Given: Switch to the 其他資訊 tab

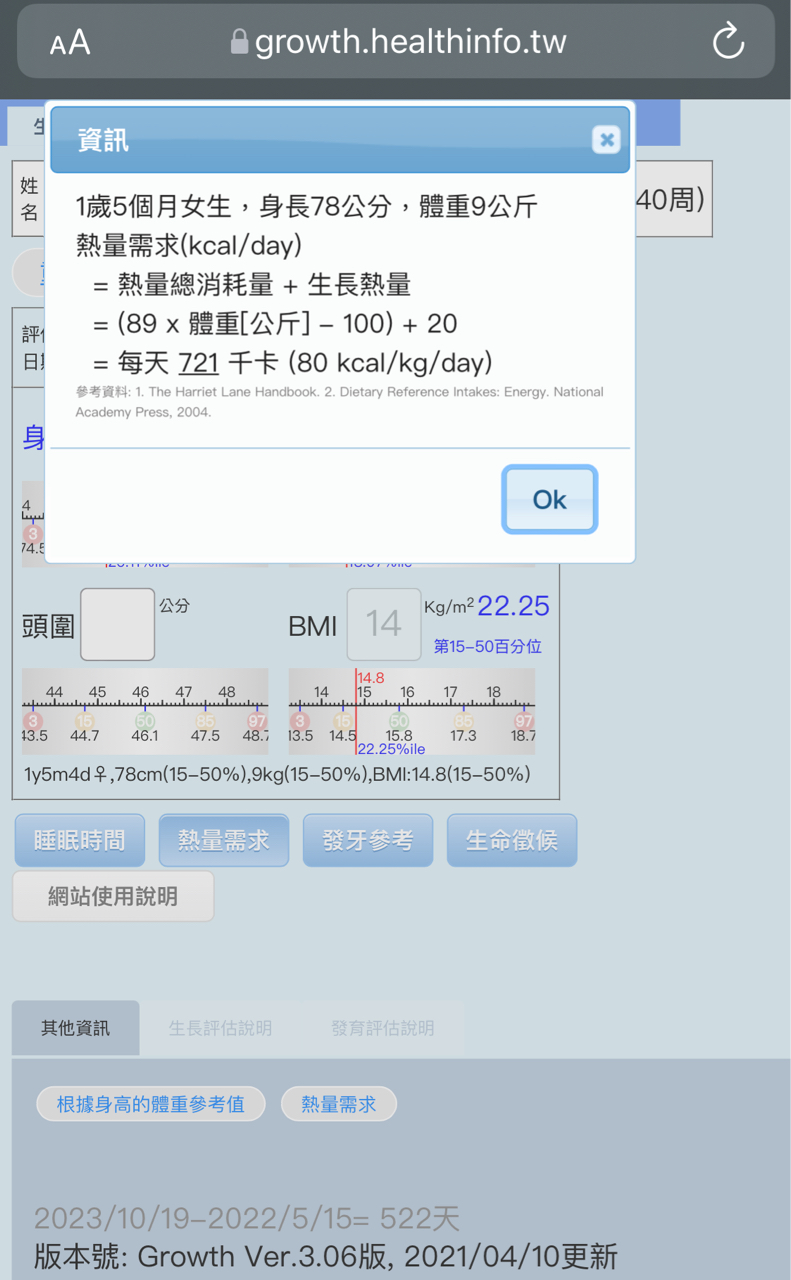Looking at the screenshot, I should (x=76, y=1028).
